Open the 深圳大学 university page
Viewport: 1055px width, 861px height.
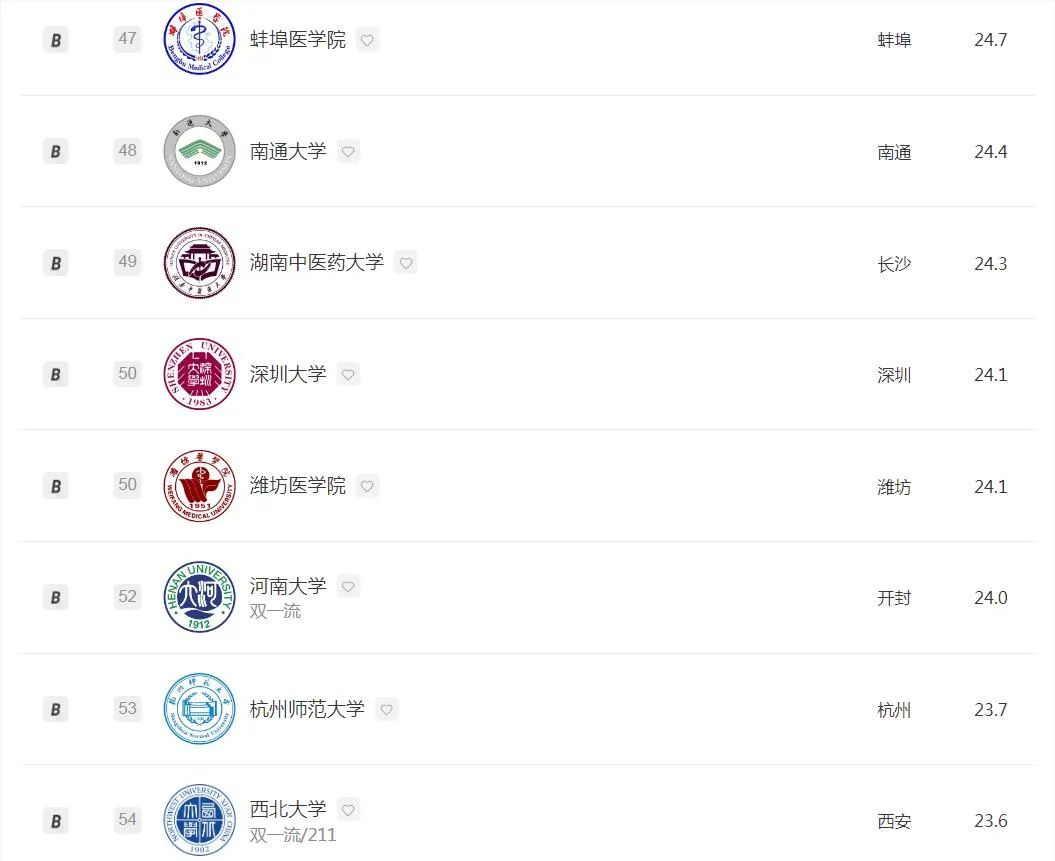click(x=288, y=375)
